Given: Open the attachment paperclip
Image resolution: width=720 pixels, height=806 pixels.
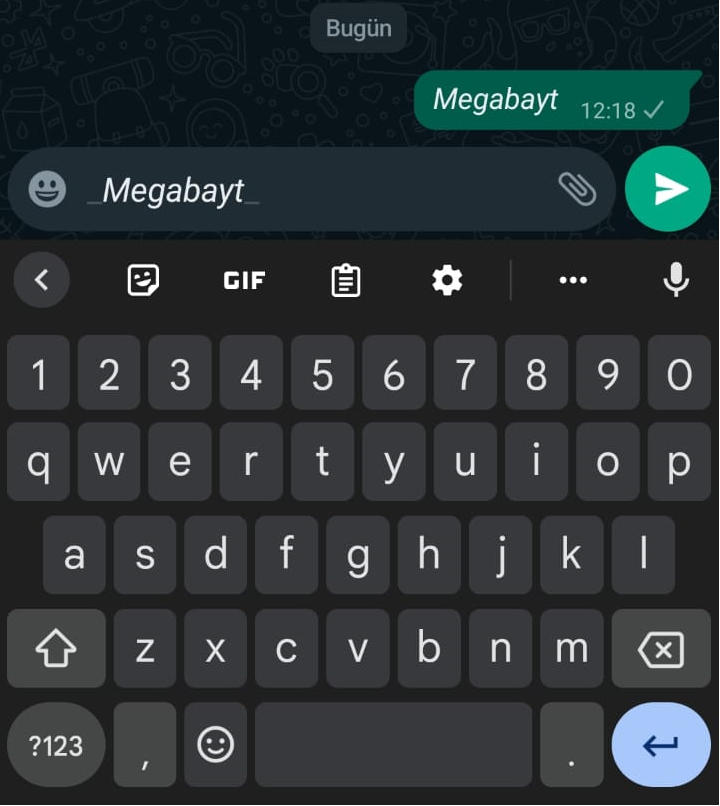Looking at the screenshot, I should pos(576,188).
